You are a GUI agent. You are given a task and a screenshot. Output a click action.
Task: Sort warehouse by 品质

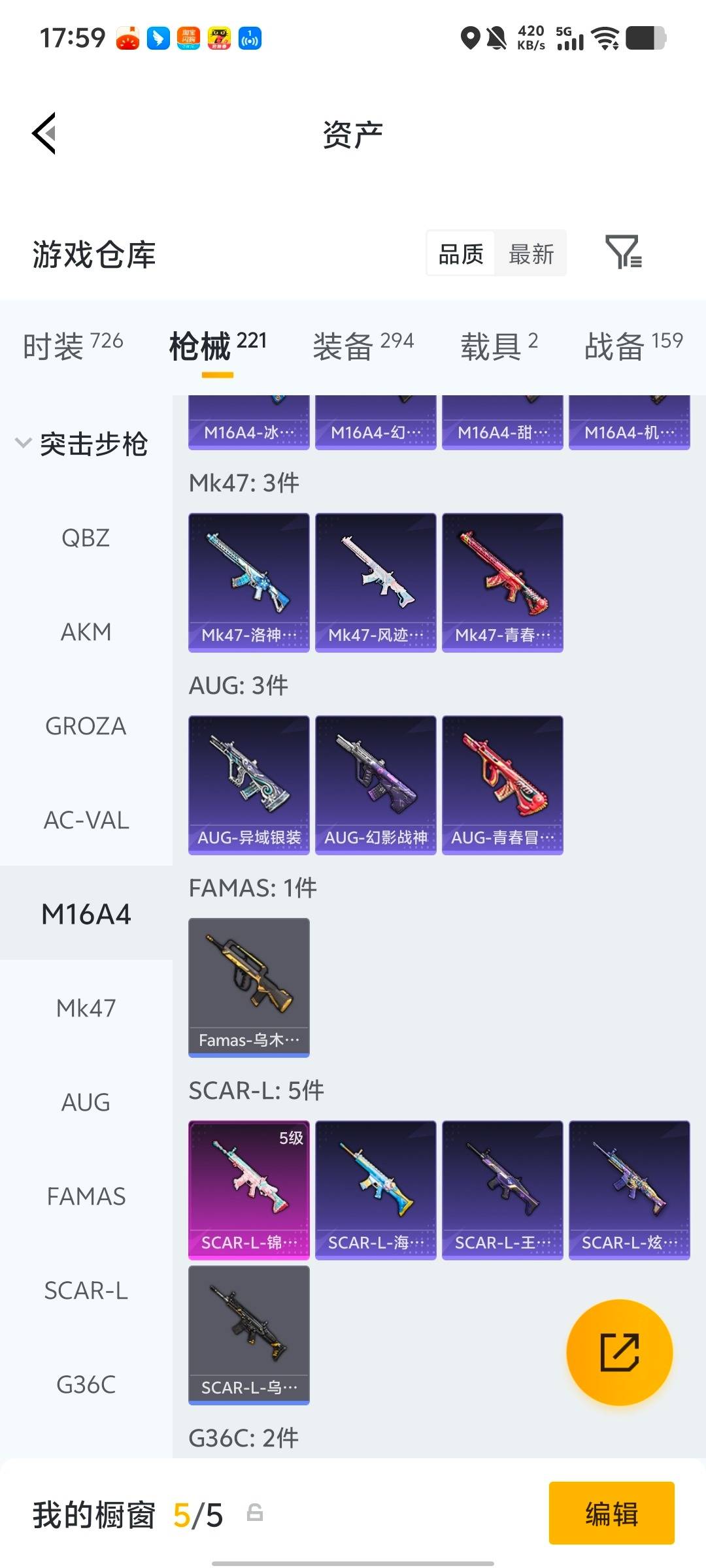click(461, 253)
